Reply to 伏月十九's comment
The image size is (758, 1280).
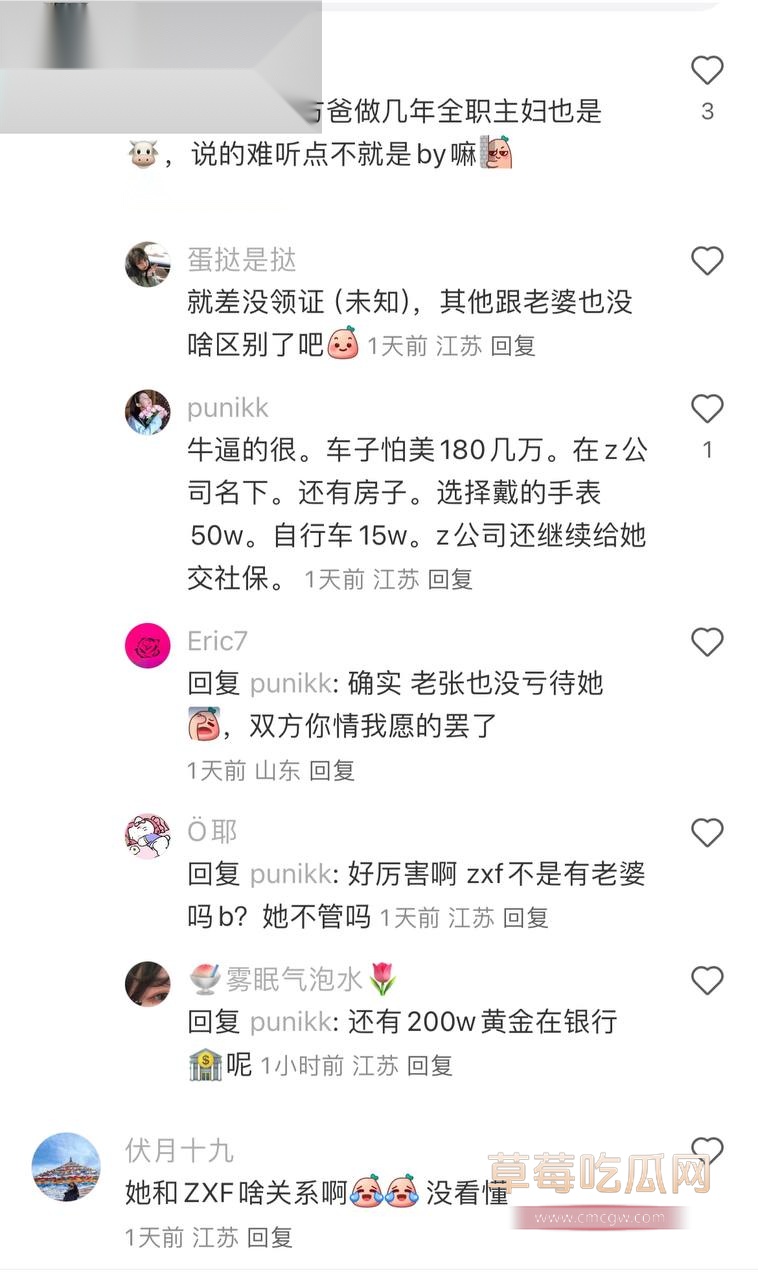tap(269, 1237)
